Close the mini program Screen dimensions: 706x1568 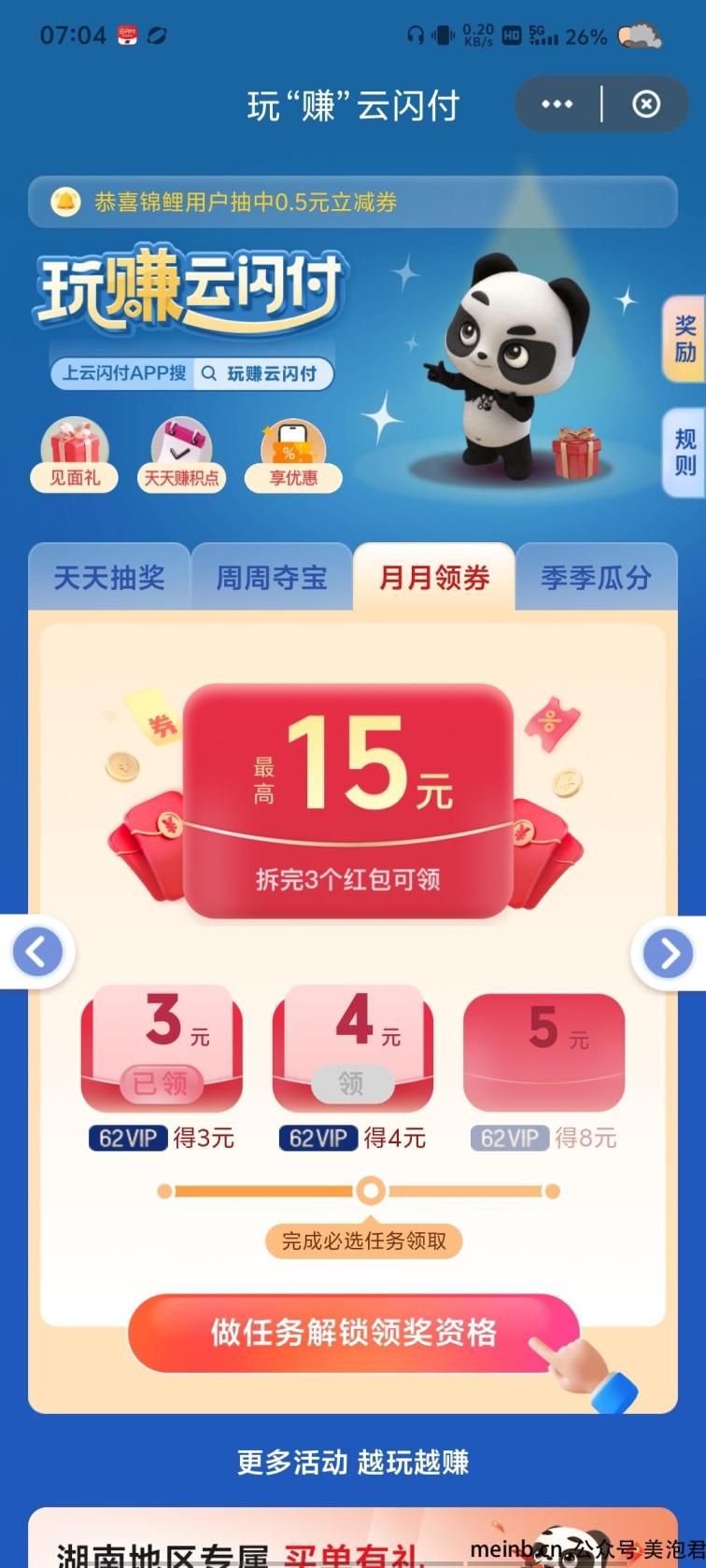coord(646,105)
